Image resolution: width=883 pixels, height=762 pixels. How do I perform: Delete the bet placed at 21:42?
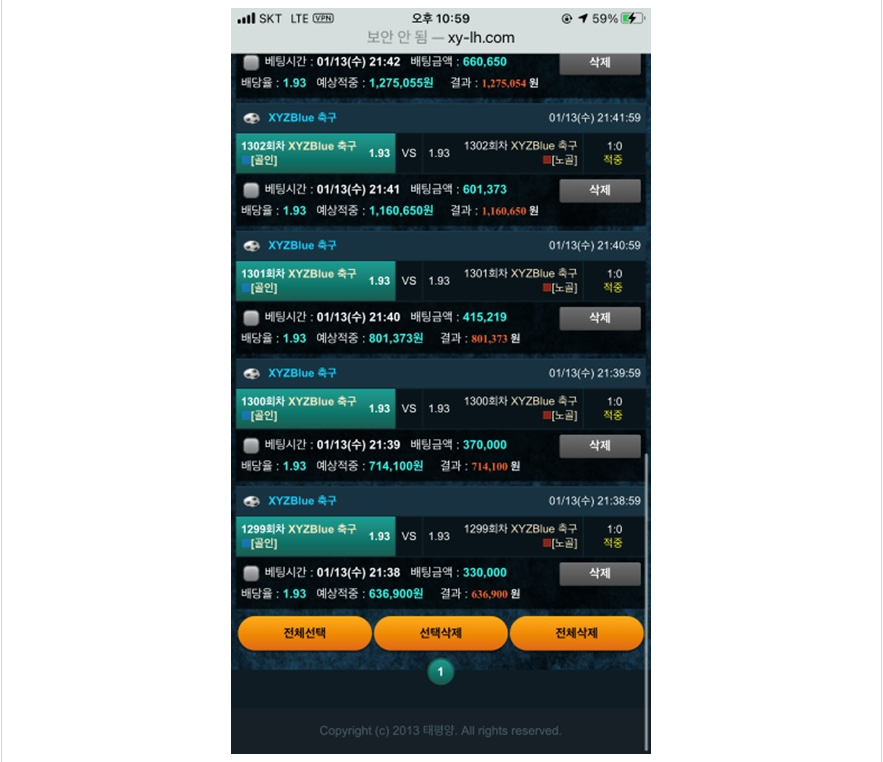599,62
